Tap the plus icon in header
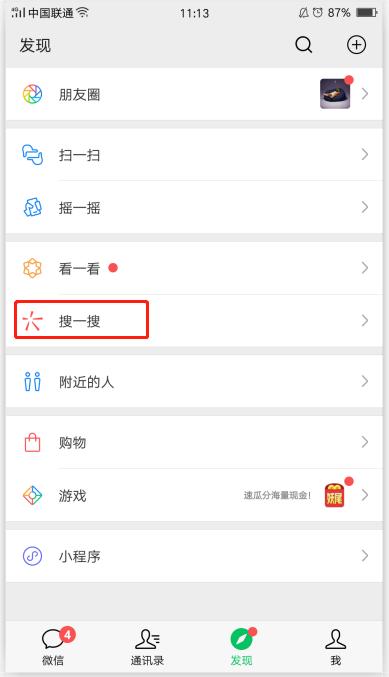 click(x=356, y=44)
